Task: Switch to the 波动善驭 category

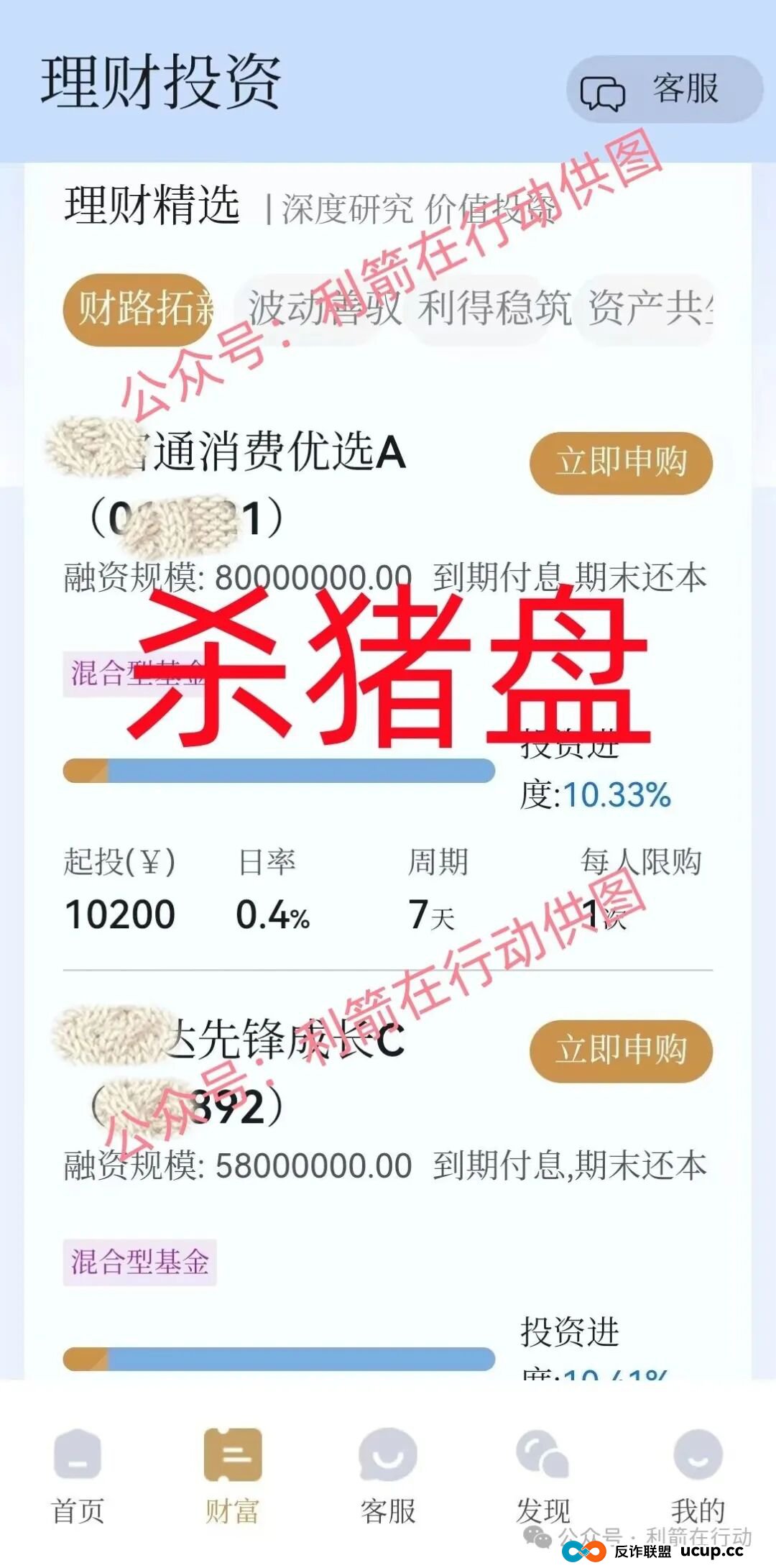Action: coord(323,309)
